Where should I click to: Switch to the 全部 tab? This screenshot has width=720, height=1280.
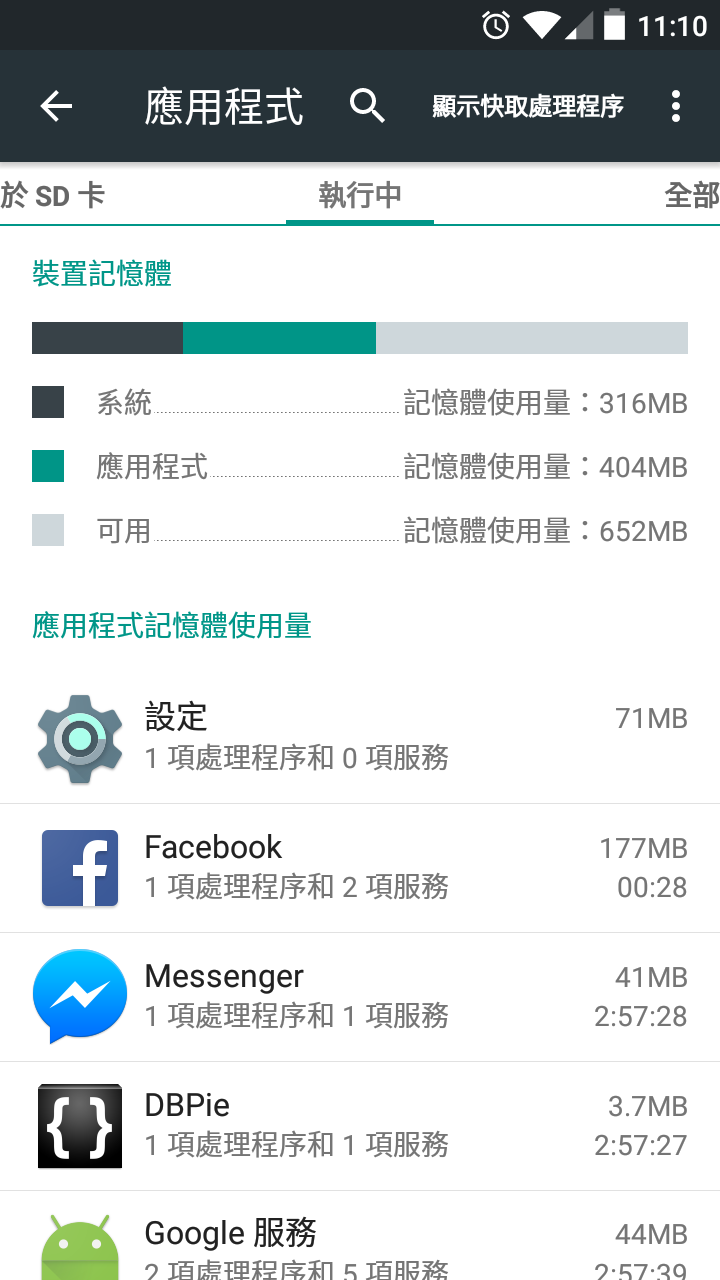[692, 195]
